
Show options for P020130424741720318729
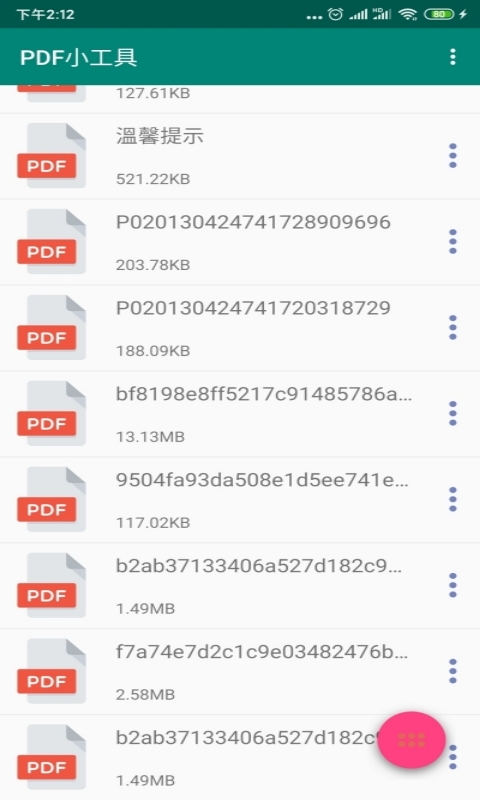452,328
